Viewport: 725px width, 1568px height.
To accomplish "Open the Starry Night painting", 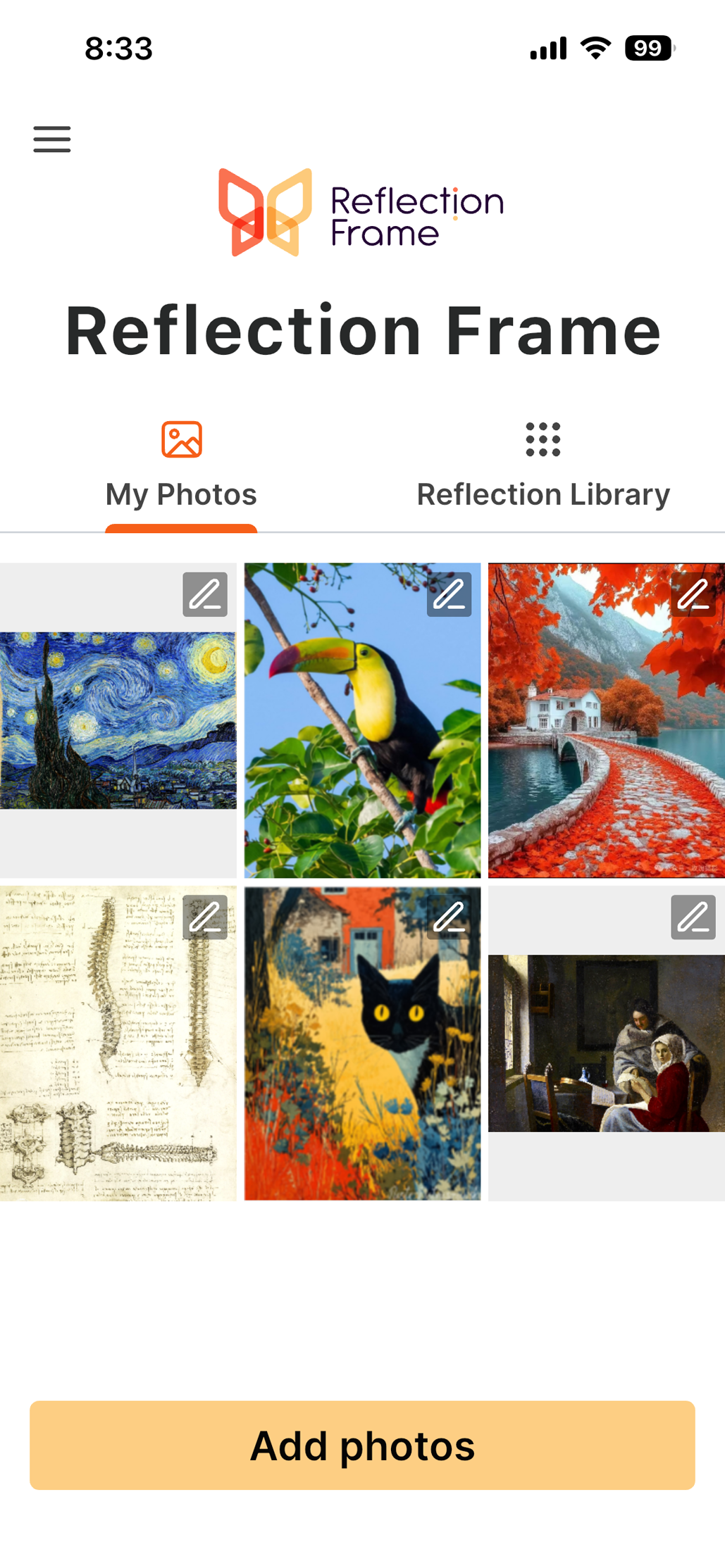I will (118, 720).
